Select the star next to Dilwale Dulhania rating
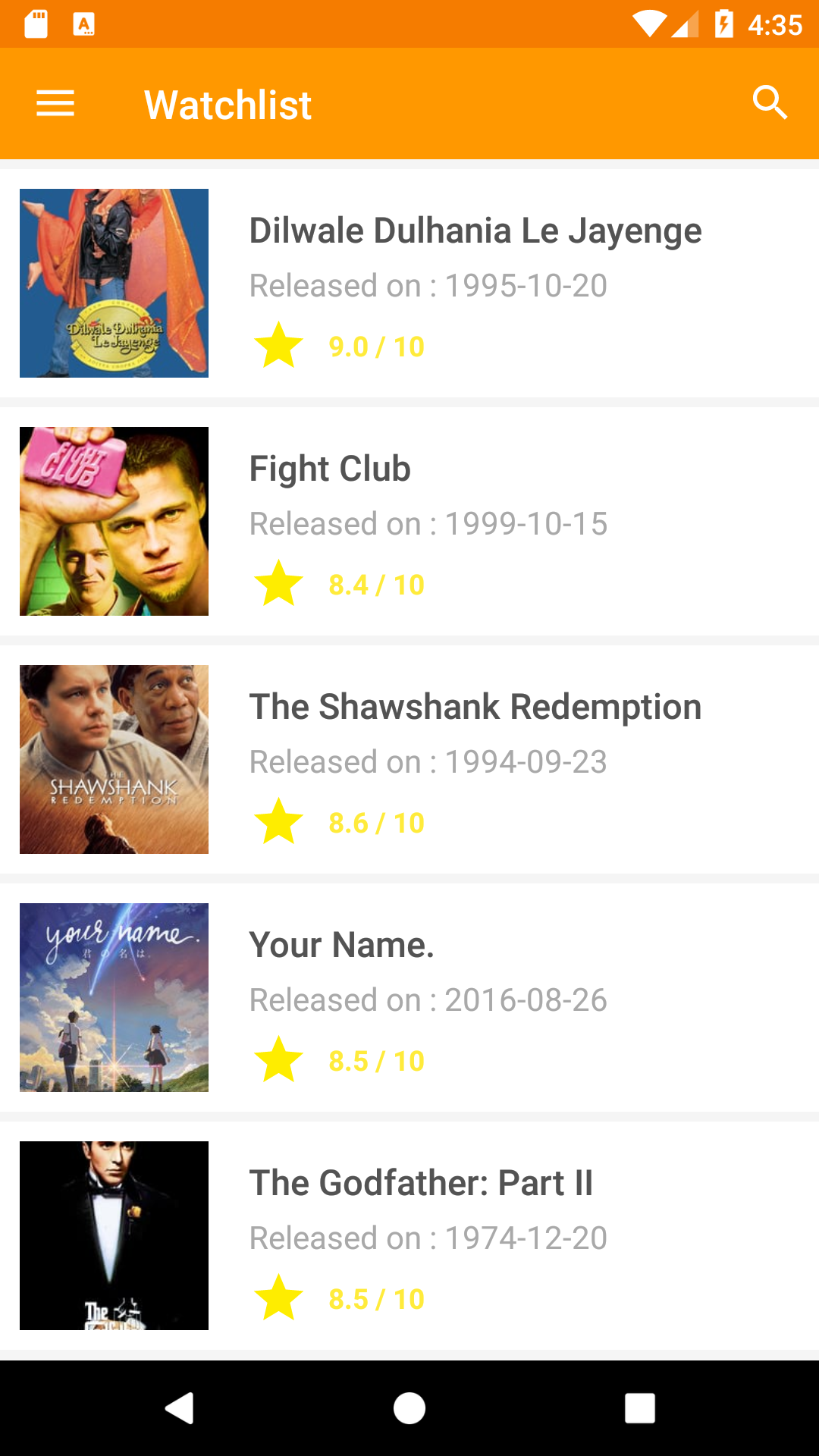Viewport: 819px width, 1456px height. (x=279, y=346)
